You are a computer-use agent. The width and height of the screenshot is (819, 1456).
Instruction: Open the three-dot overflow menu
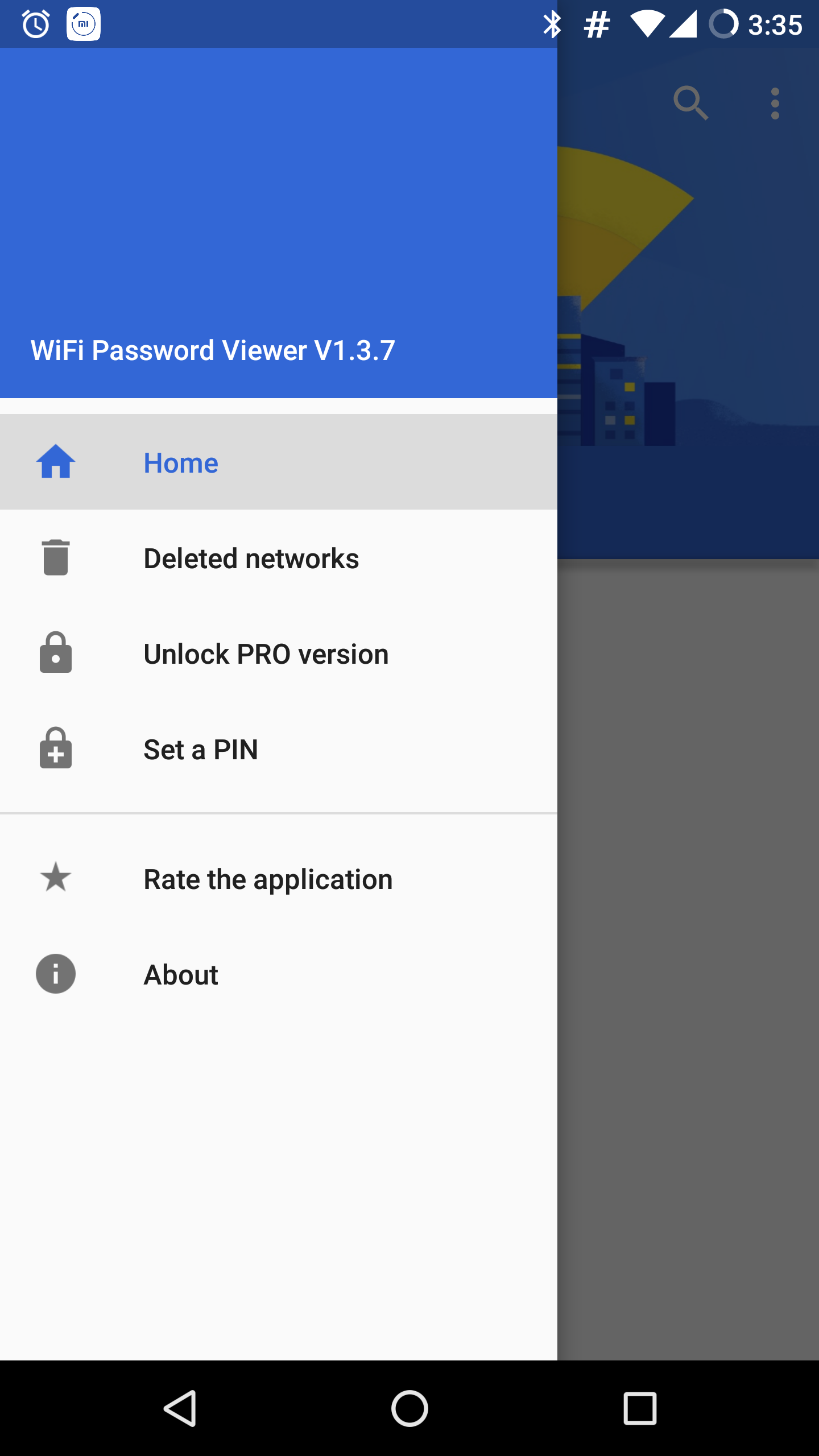coord(775,103)
